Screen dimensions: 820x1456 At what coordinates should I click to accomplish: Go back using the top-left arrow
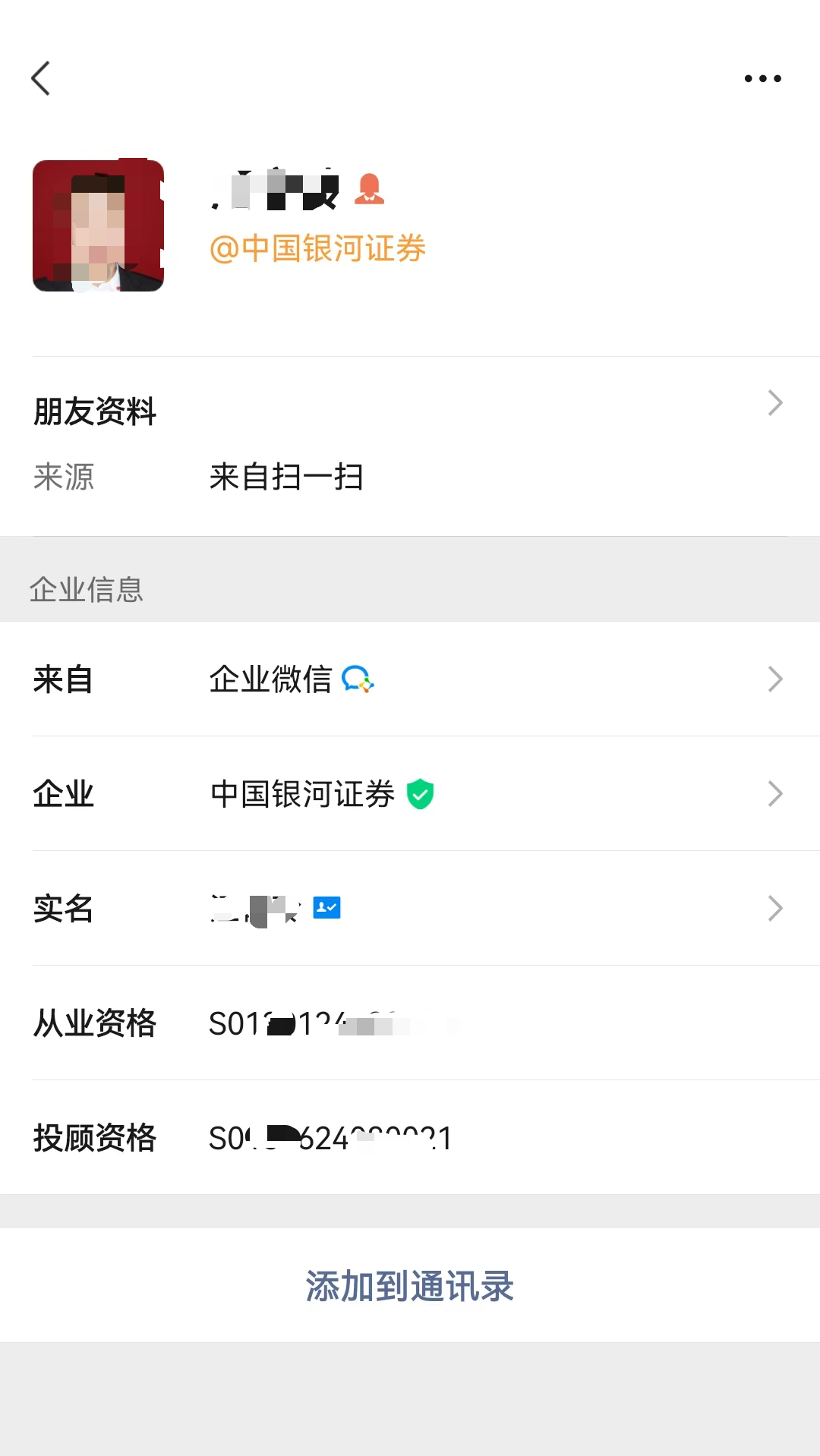click(41, 78)
